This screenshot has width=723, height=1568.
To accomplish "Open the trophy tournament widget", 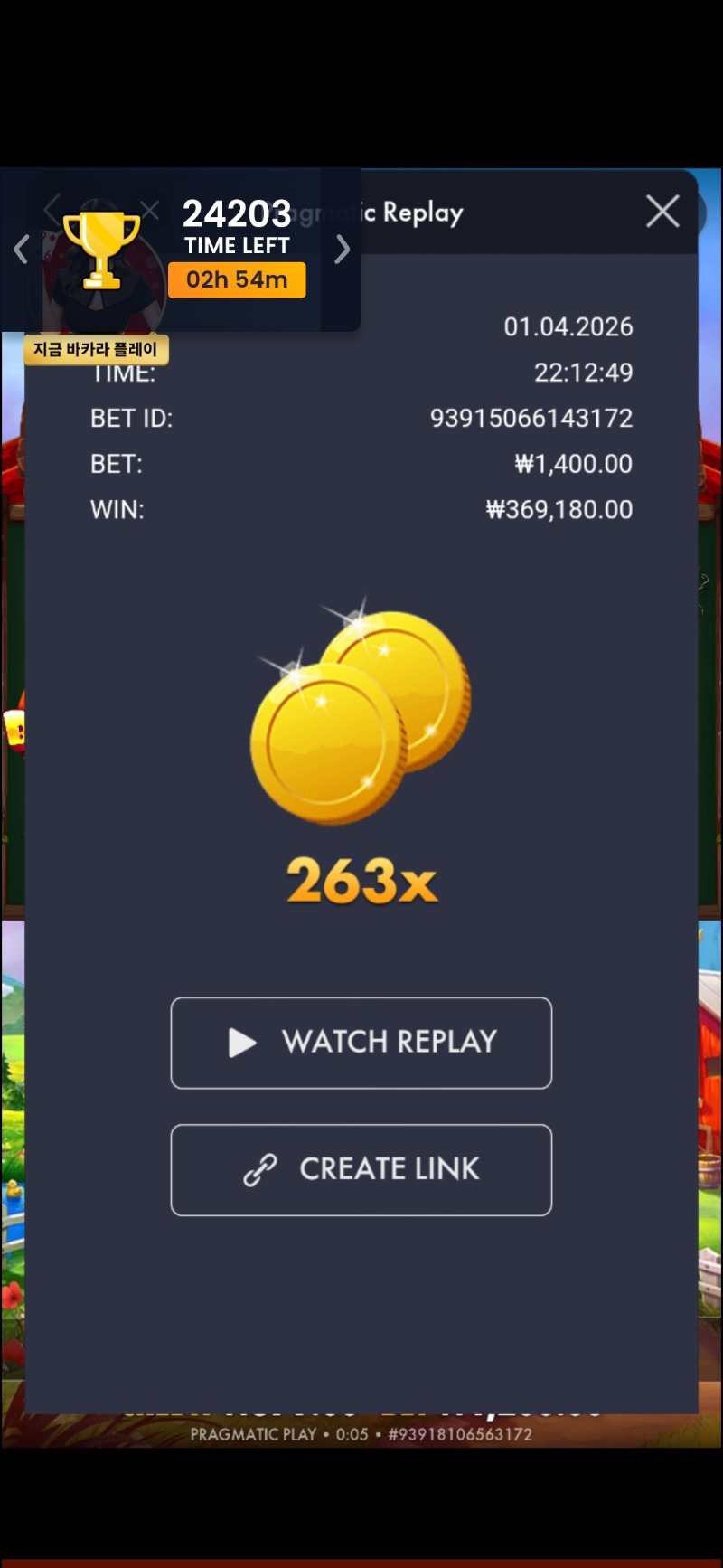I will coord(101,249).
